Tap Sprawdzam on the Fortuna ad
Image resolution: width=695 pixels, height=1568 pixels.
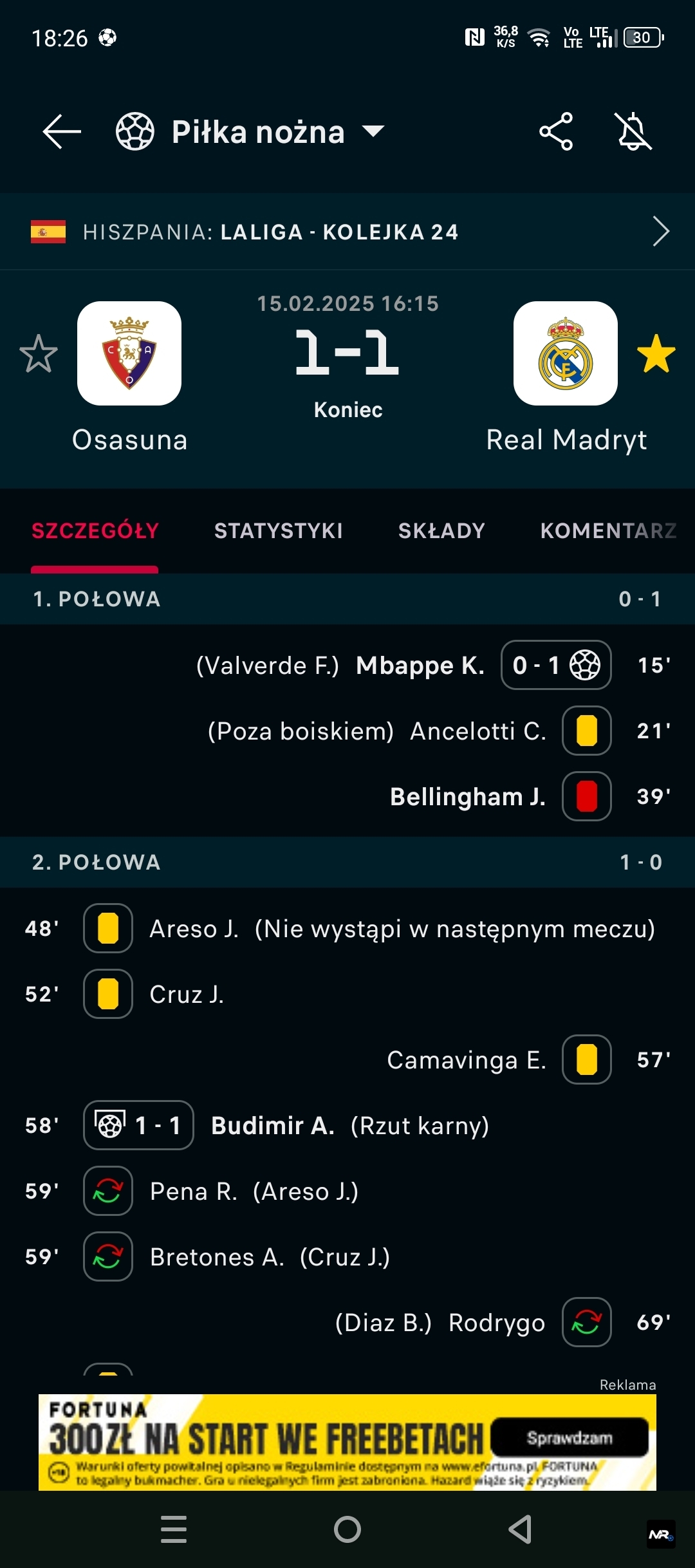click(570, 1437)
